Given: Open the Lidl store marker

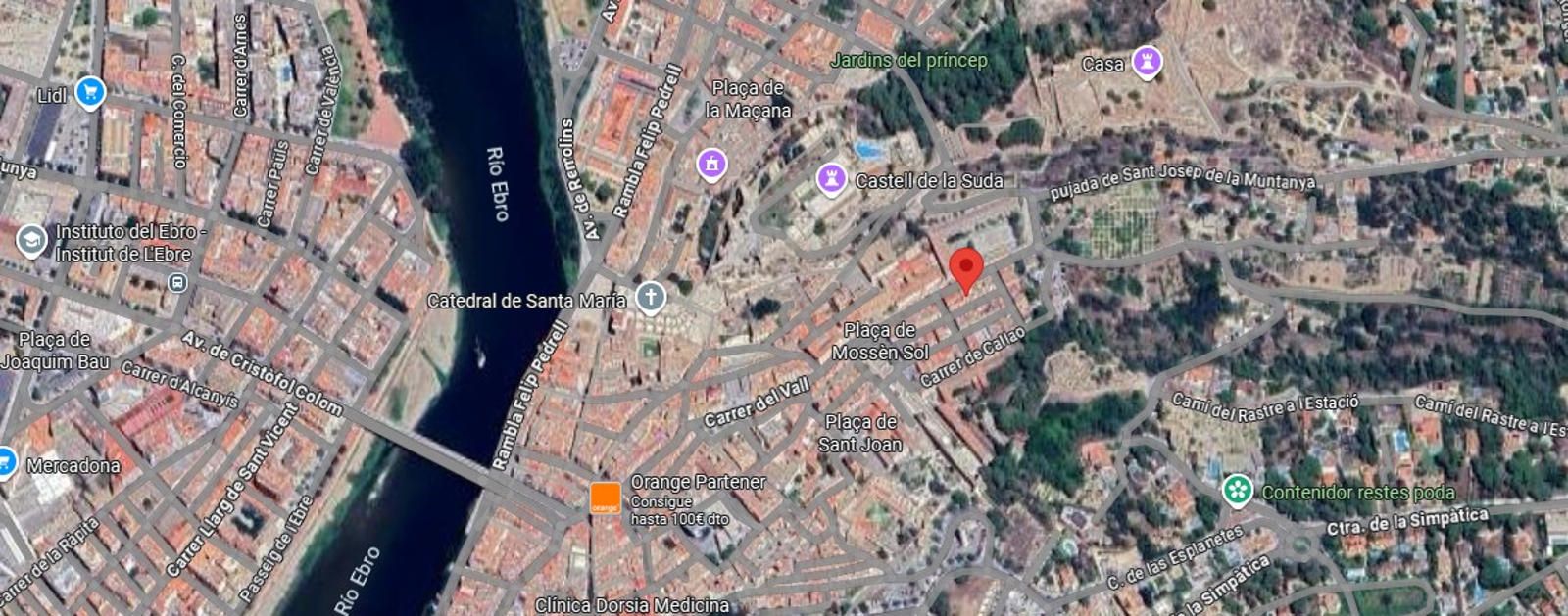Looking at the screenshot, I should click(x=90, y=93).
